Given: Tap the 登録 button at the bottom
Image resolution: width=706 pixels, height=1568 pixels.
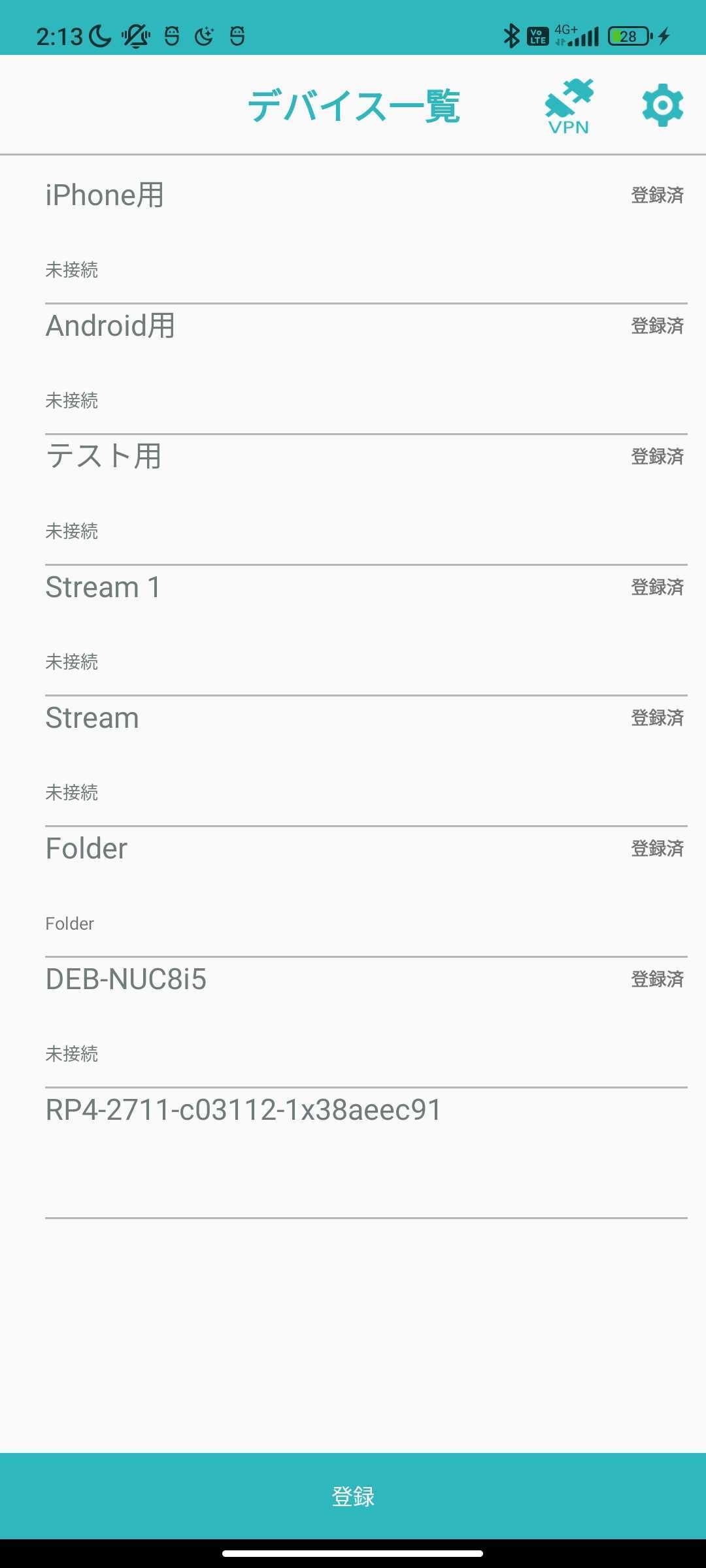Looking at the screenshot, I should pyautogui.click(x=353, y=1496).
